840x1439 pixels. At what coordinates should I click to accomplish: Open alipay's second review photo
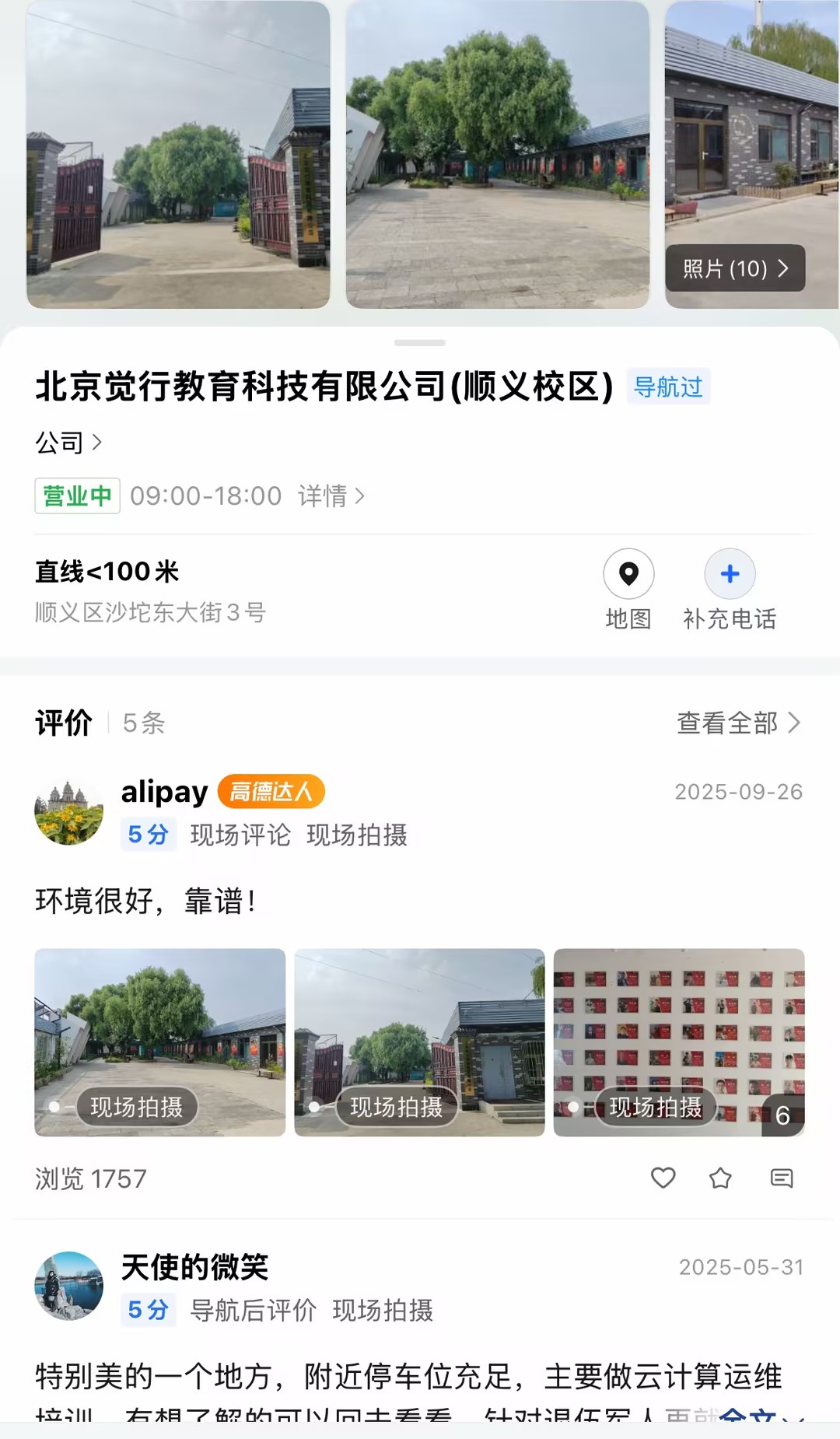point(419,1042)
